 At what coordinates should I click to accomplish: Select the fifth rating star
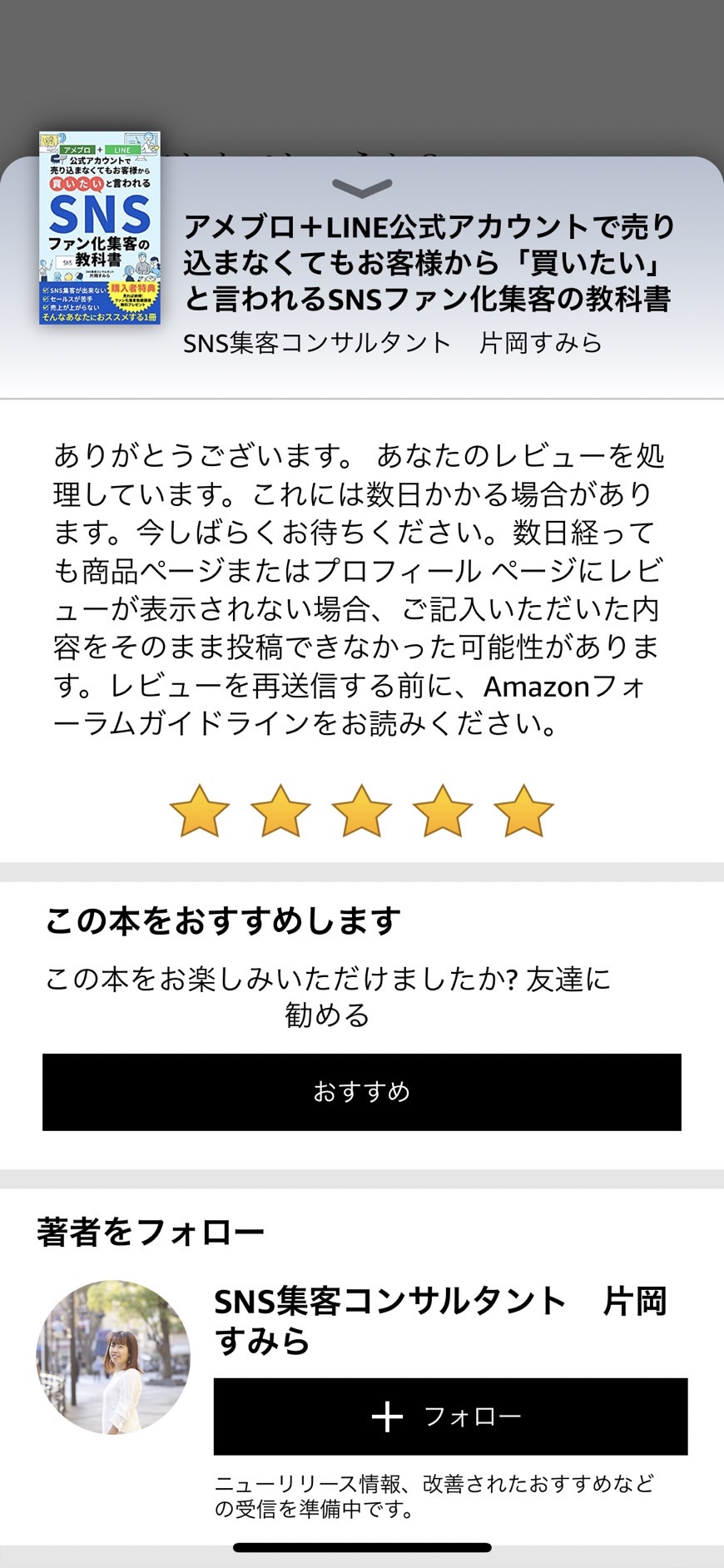(523, 811)
